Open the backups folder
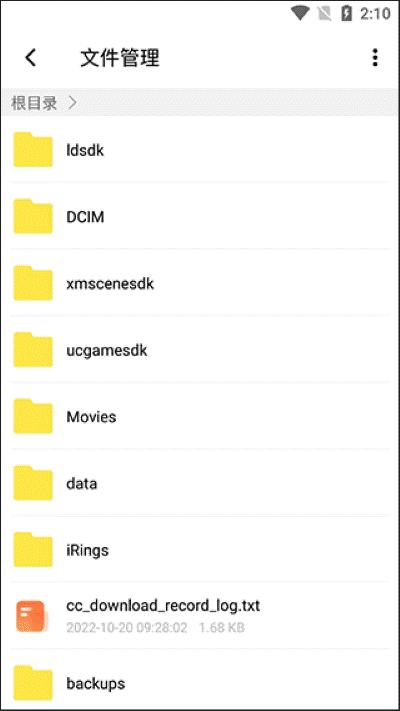The width and height of the screenshot is (400, 711). click(200, 682)
